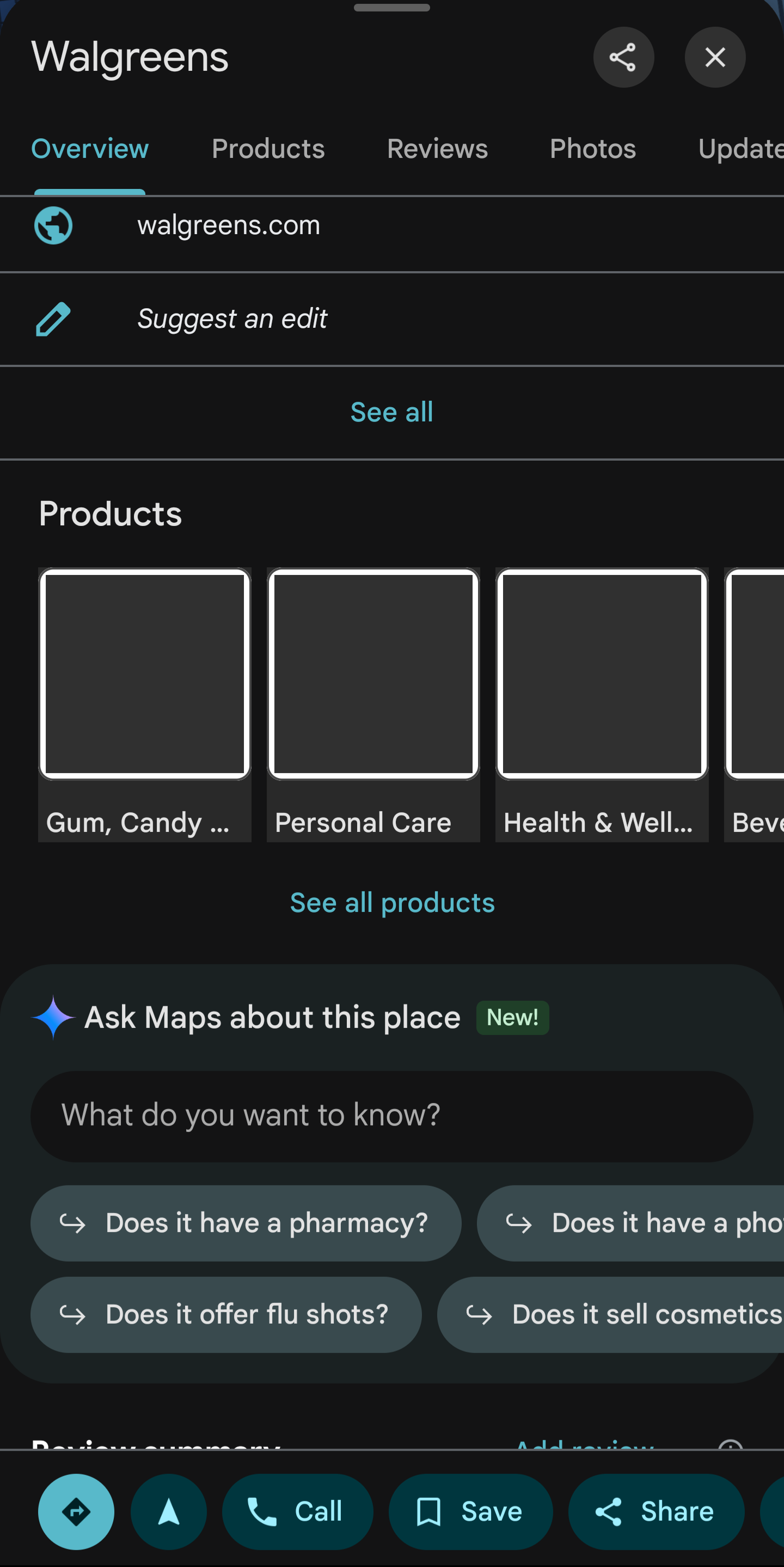Get directions with the blue diamond button
The width and height of the screenshot is (784, 1567).
[76, 1511]
